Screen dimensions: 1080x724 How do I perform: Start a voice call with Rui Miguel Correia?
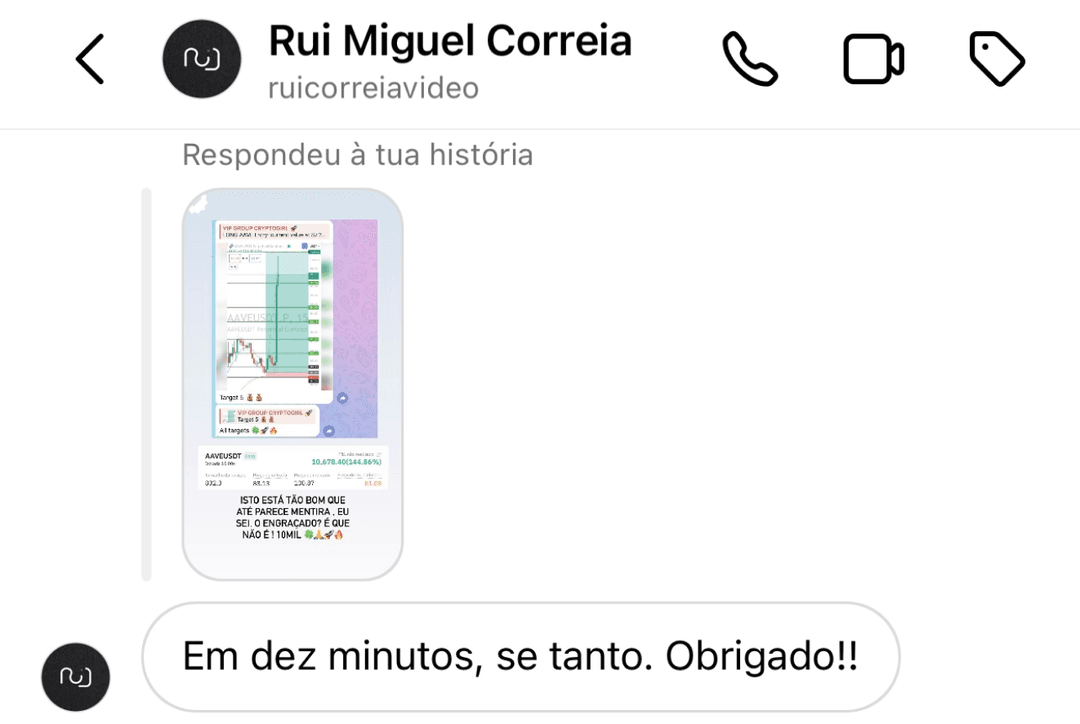click(750, 59)
